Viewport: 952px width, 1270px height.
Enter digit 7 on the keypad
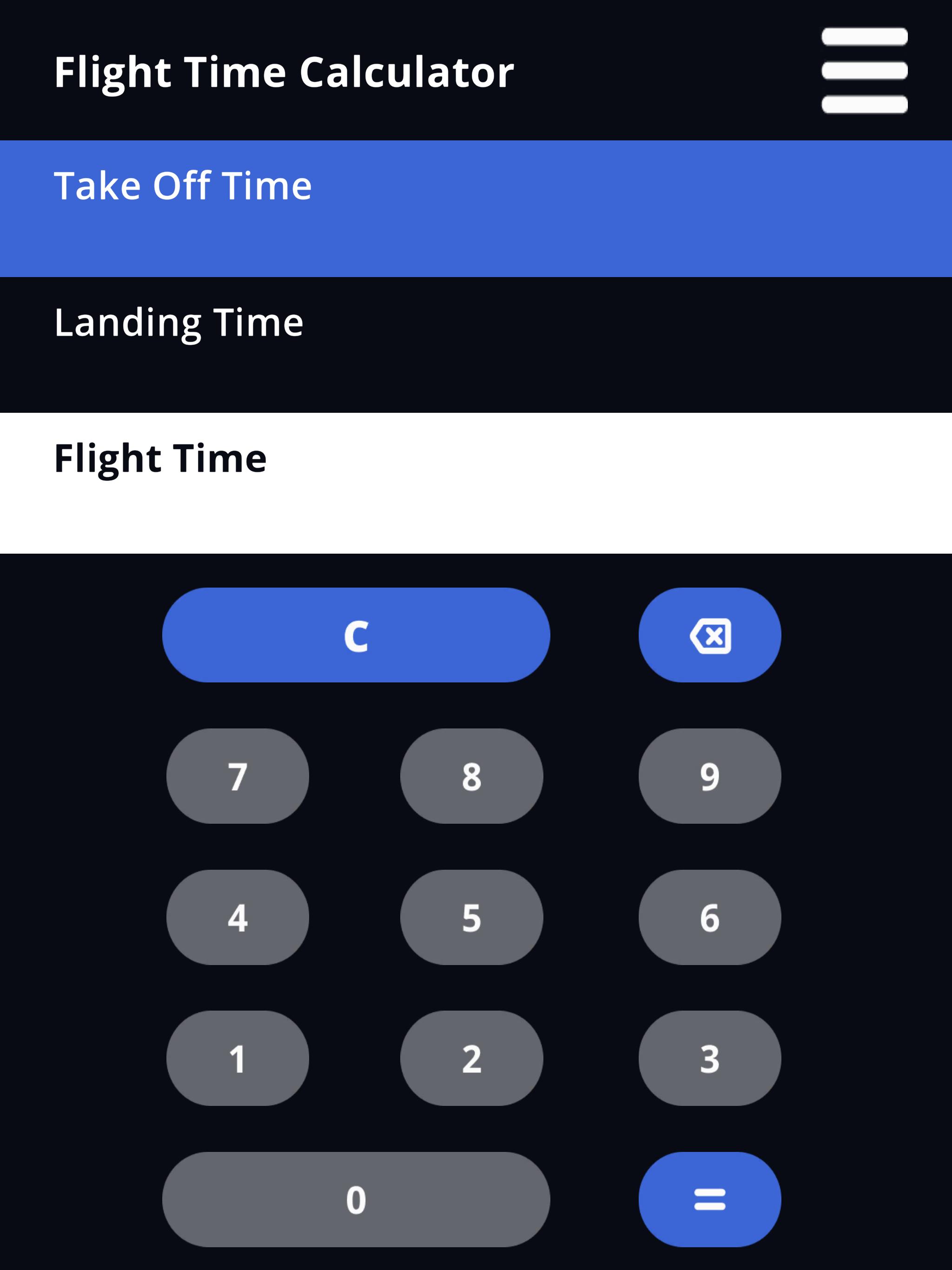[238, 776]
